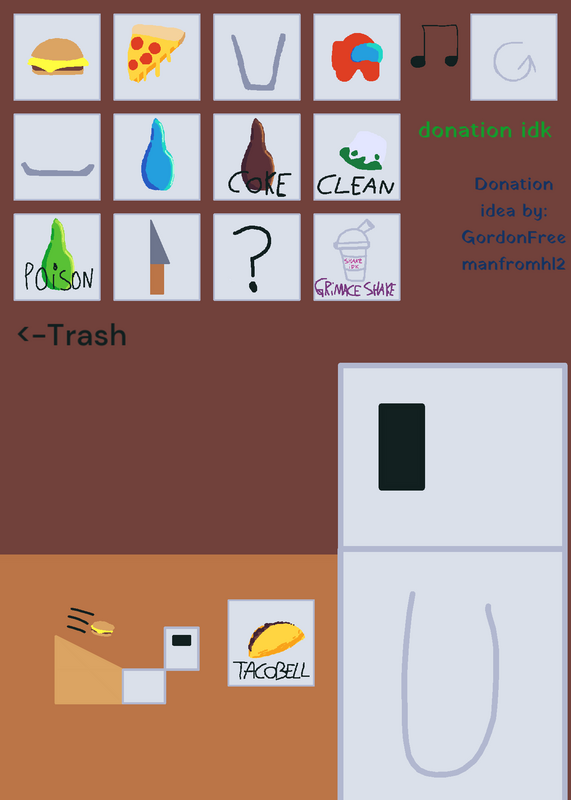Open the fridge's top door
This screenshot has width=571, height=800.
tap(453, 456)
